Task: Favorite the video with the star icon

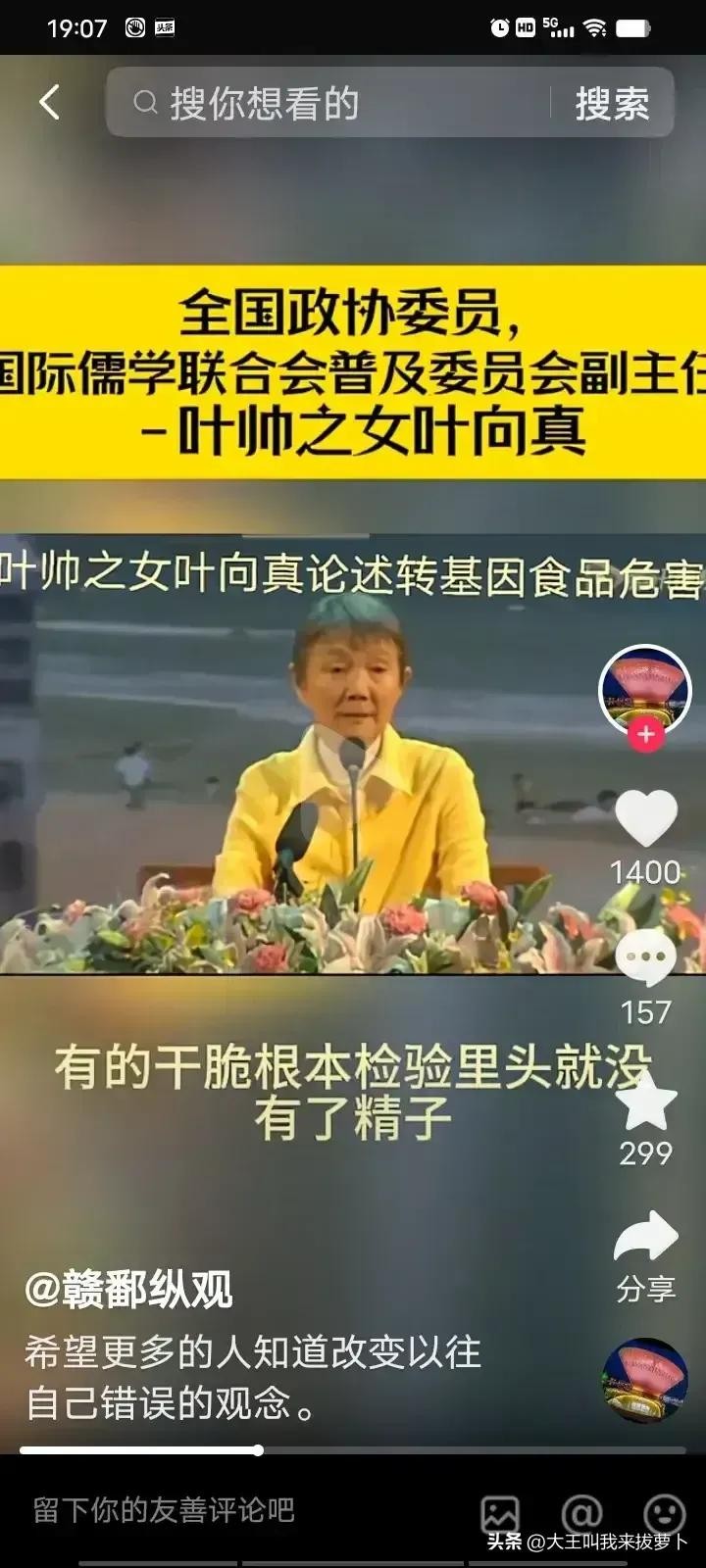Action: click(645, 1102)
